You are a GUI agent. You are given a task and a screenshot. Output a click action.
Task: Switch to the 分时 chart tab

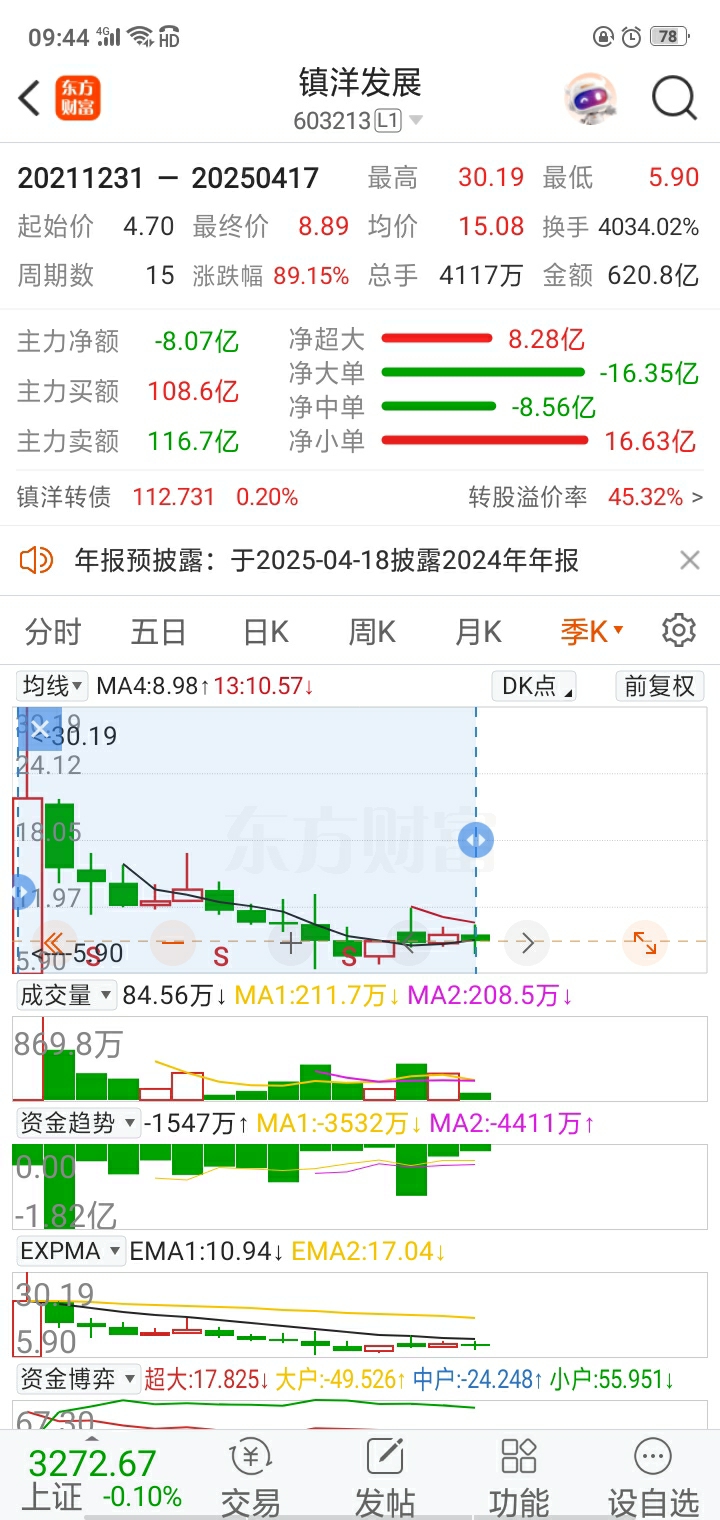coord(53,632)
